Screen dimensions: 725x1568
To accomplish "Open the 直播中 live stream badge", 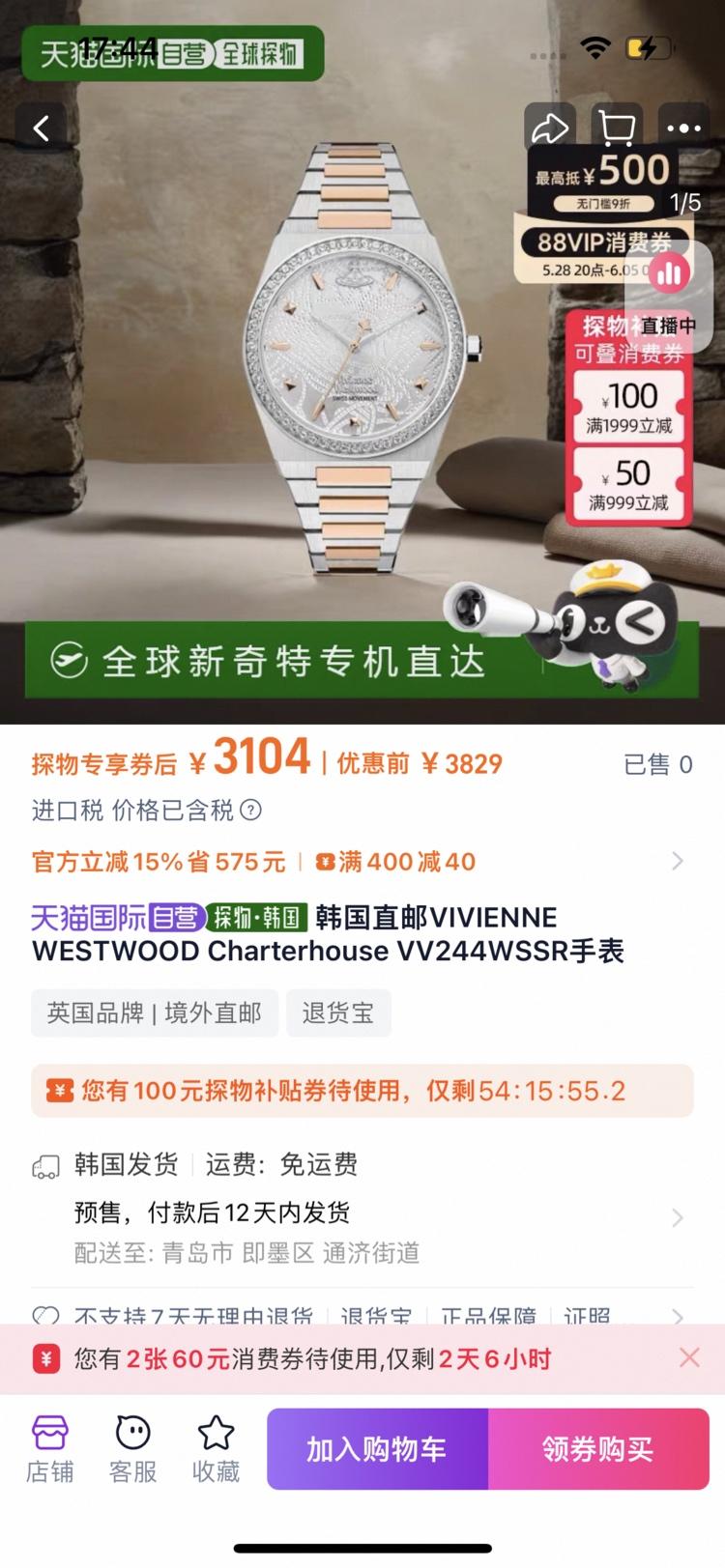I will pyautogui.click(x=669, y=299).
